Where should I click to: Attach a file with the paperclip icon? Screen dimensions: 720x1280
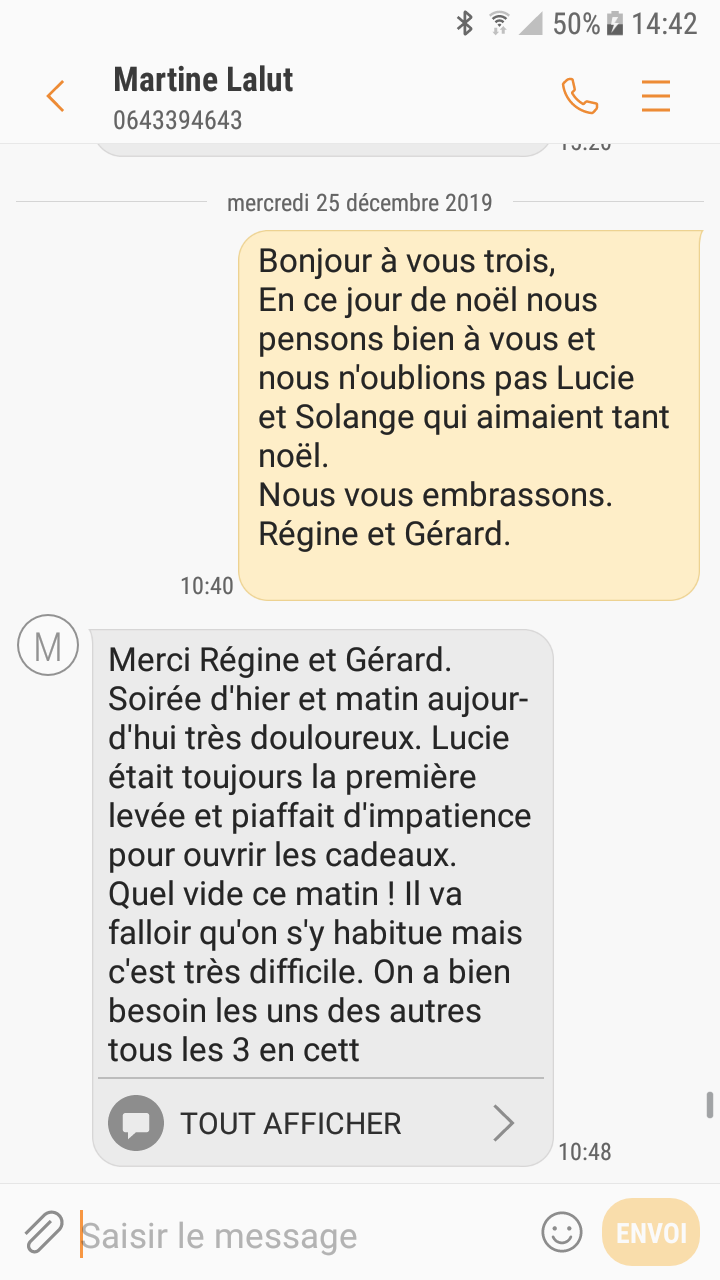43,1233
